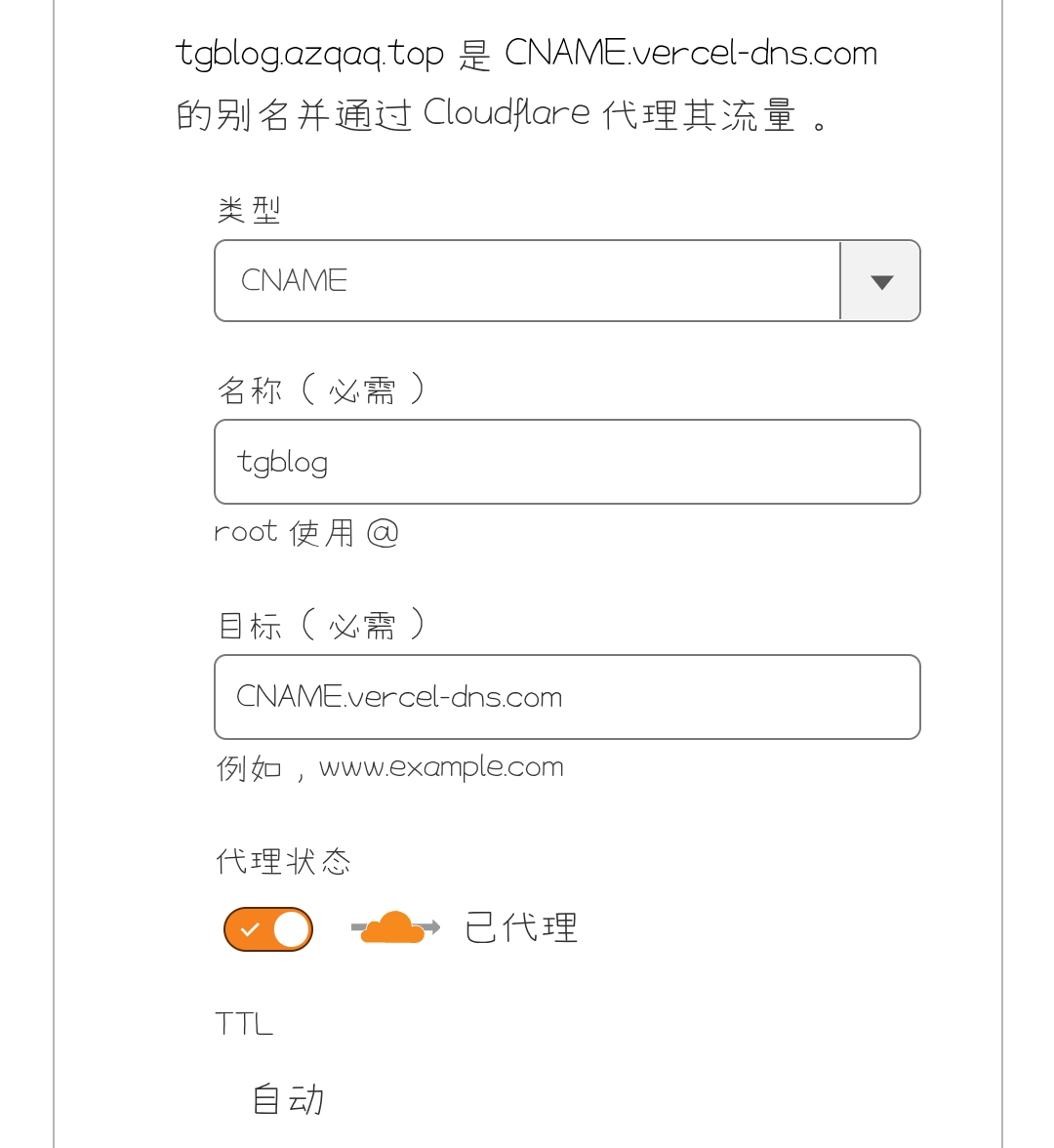Viewport: 1054px width, 1148px height.
Task: Edit the 名称 field containing tgblog
Action: 566,462
